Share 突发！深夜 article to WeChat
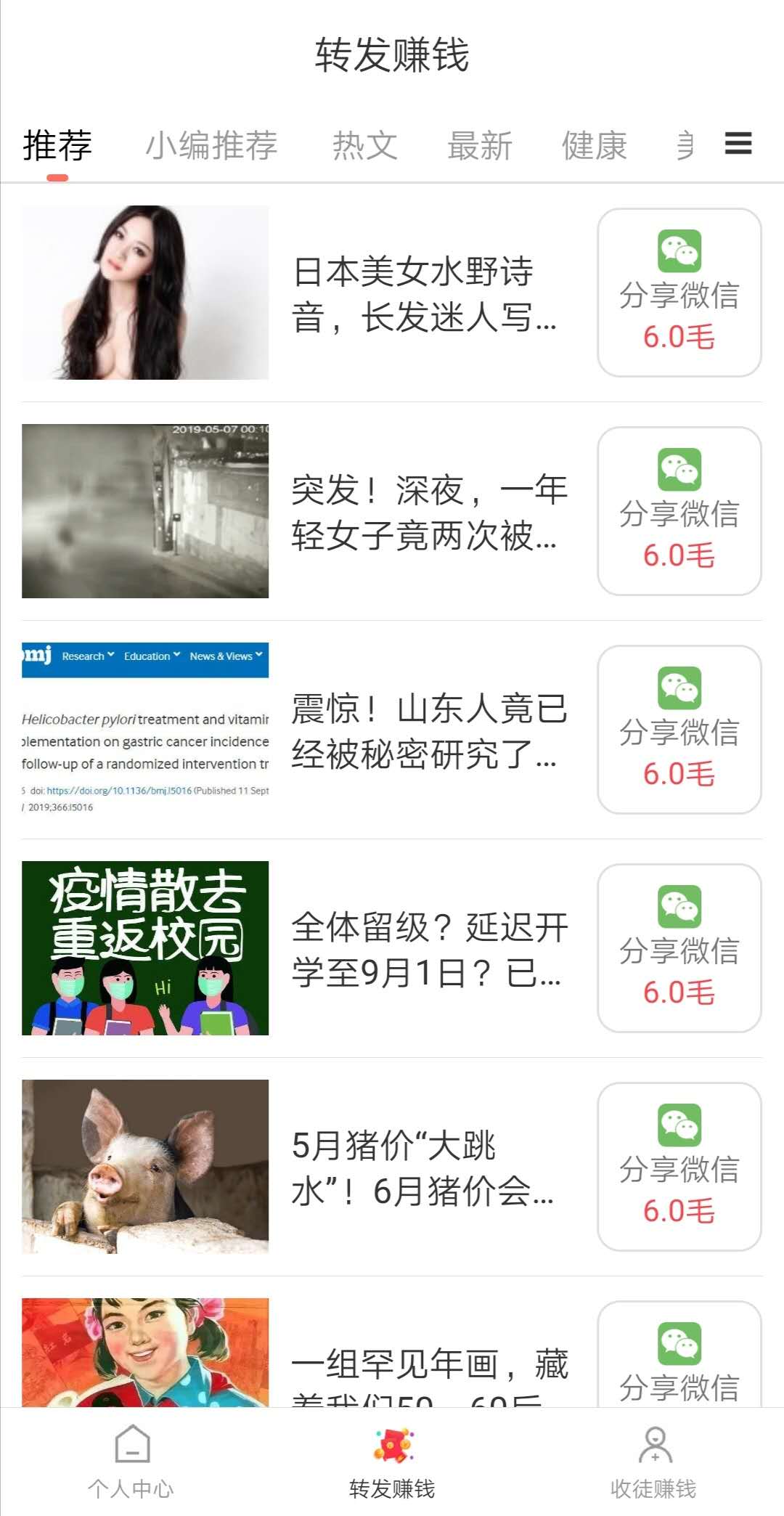This screenshot has height=1516, width=784. pyautogui.click(x=679, y=511)
